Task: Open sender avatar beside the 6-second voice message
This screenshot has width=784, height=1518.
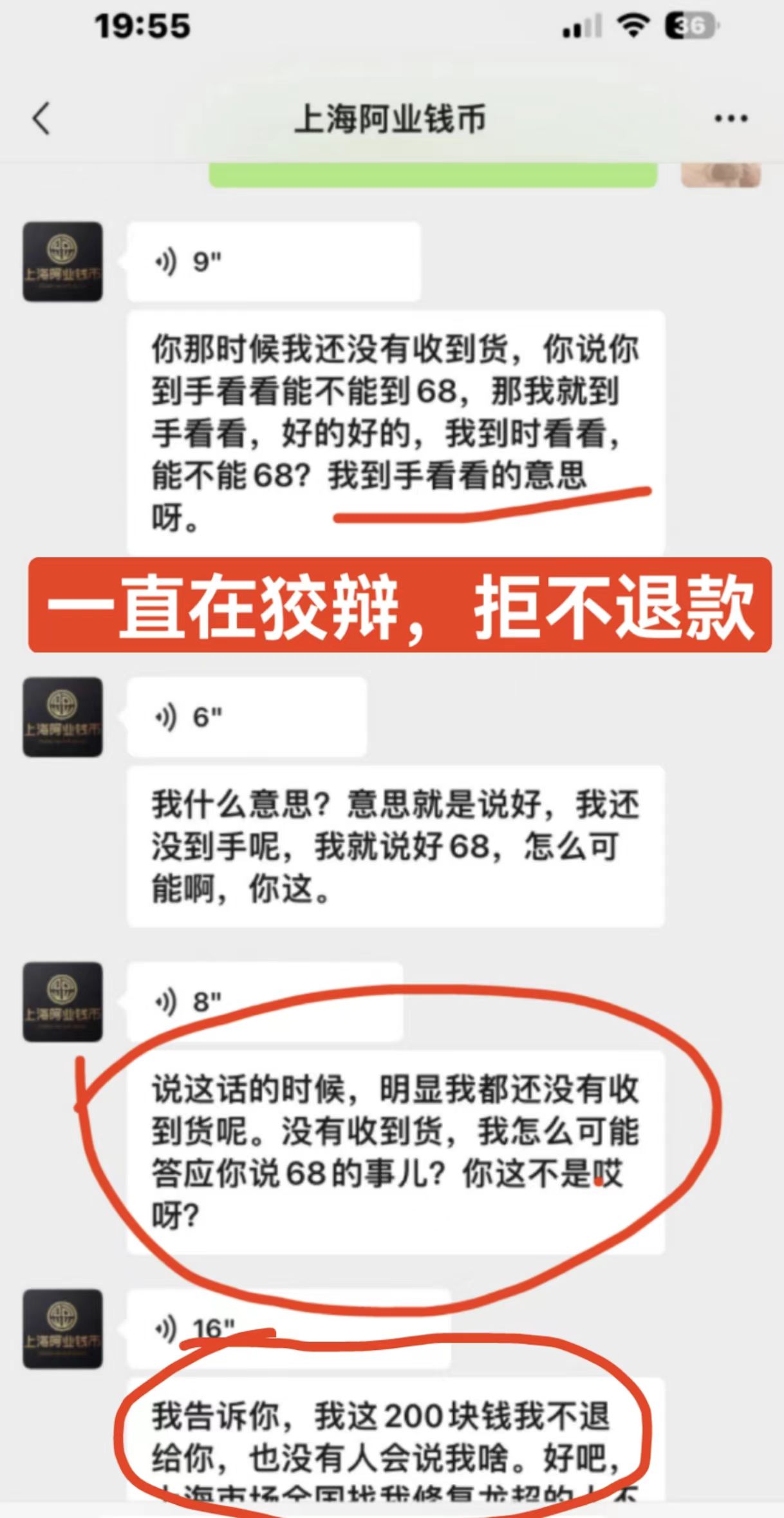Action: click(62, 717)
